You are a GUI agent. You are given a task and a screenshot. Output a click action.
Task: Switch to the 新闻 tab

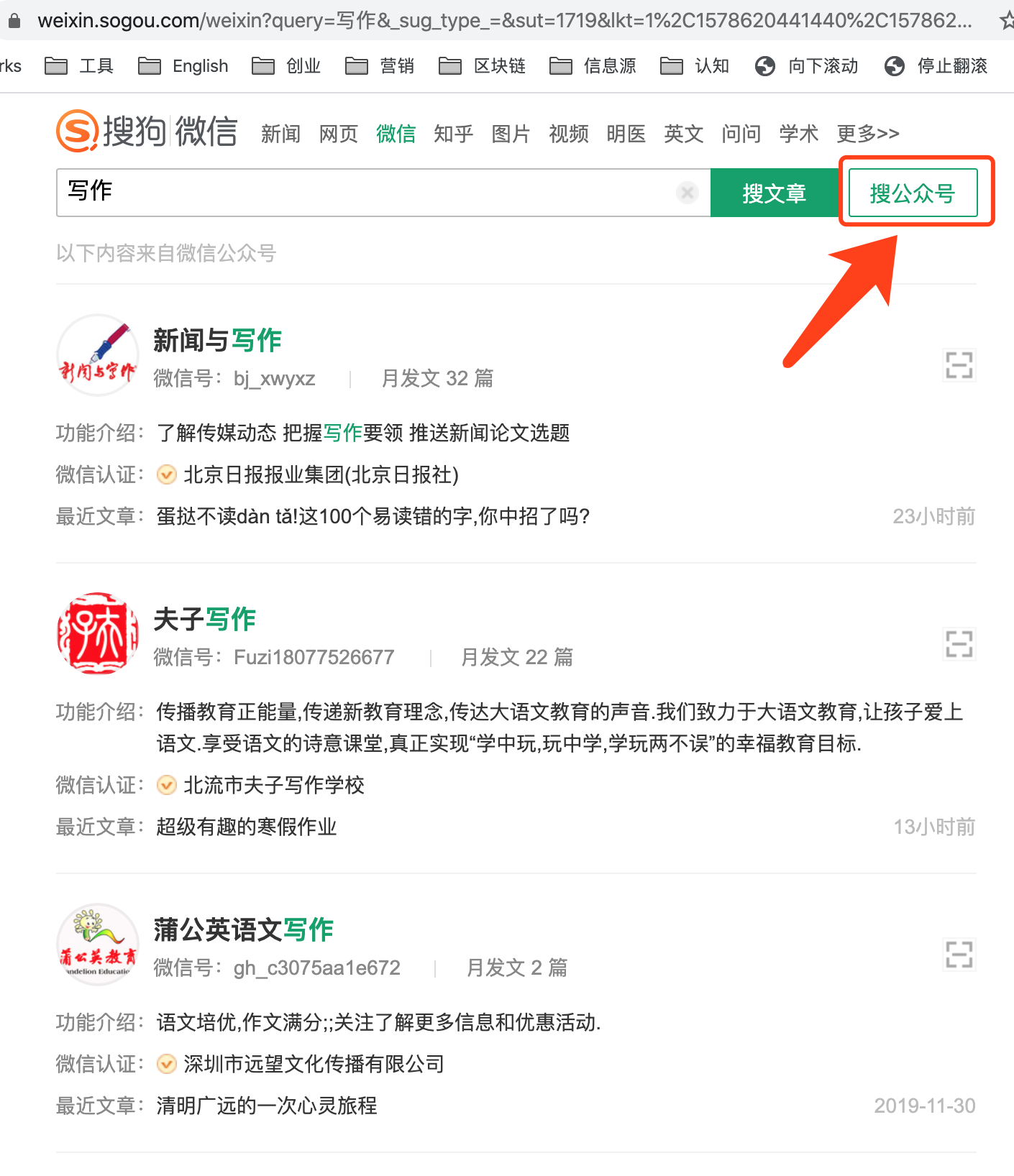(280, 134)
